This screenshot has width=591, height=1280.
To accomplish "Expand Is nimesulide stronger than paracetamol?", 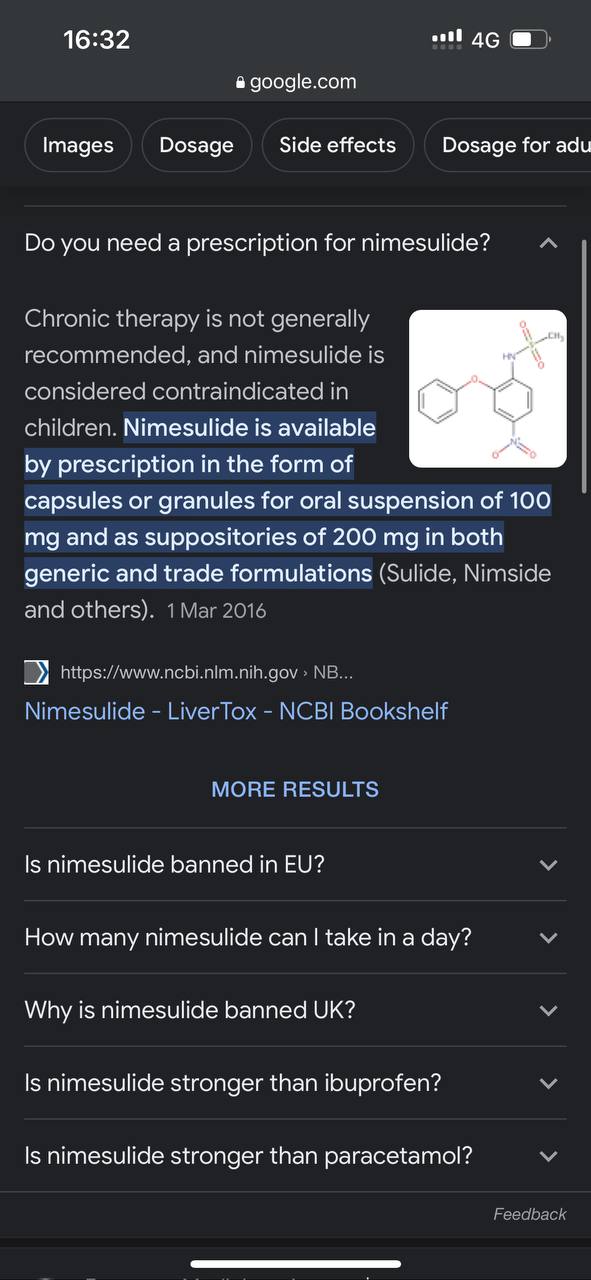I will [x=295, y=1156].
